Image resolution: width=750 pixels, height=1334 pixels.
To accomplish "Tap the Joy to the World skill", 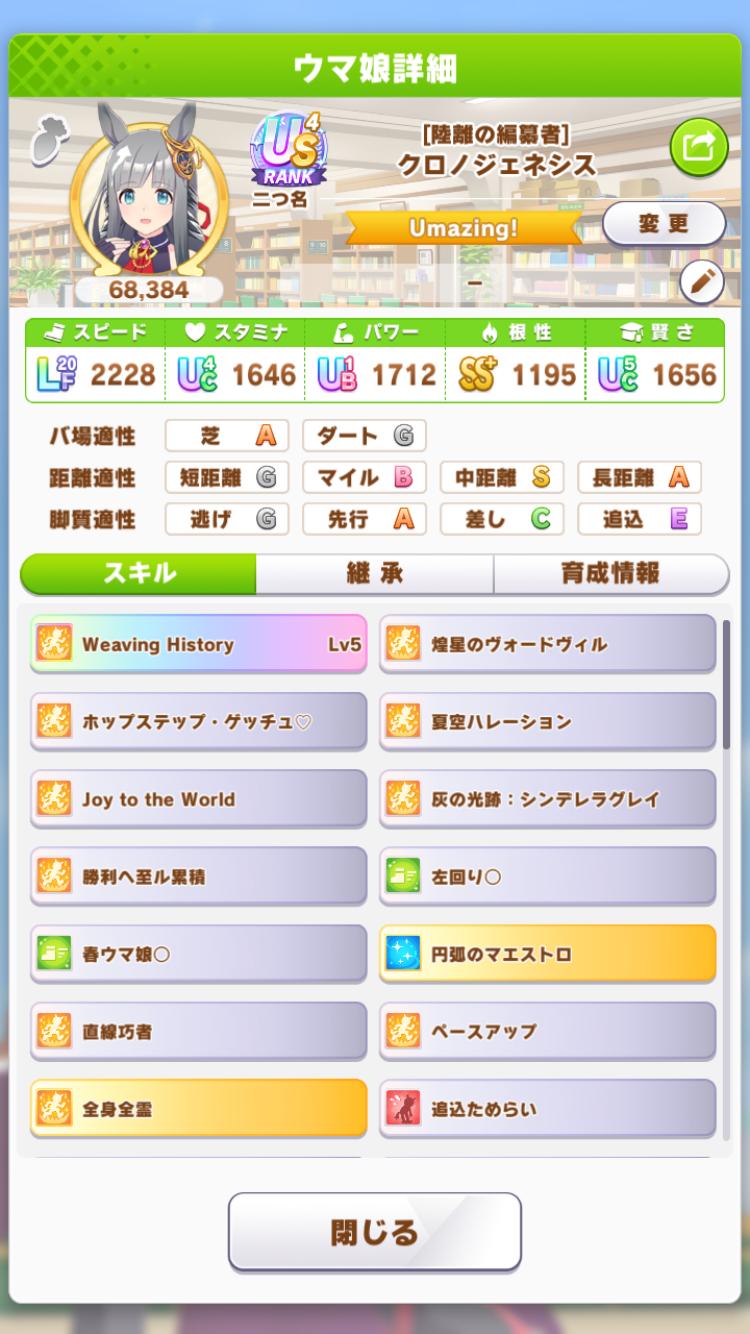I will [x=198, y=799].
